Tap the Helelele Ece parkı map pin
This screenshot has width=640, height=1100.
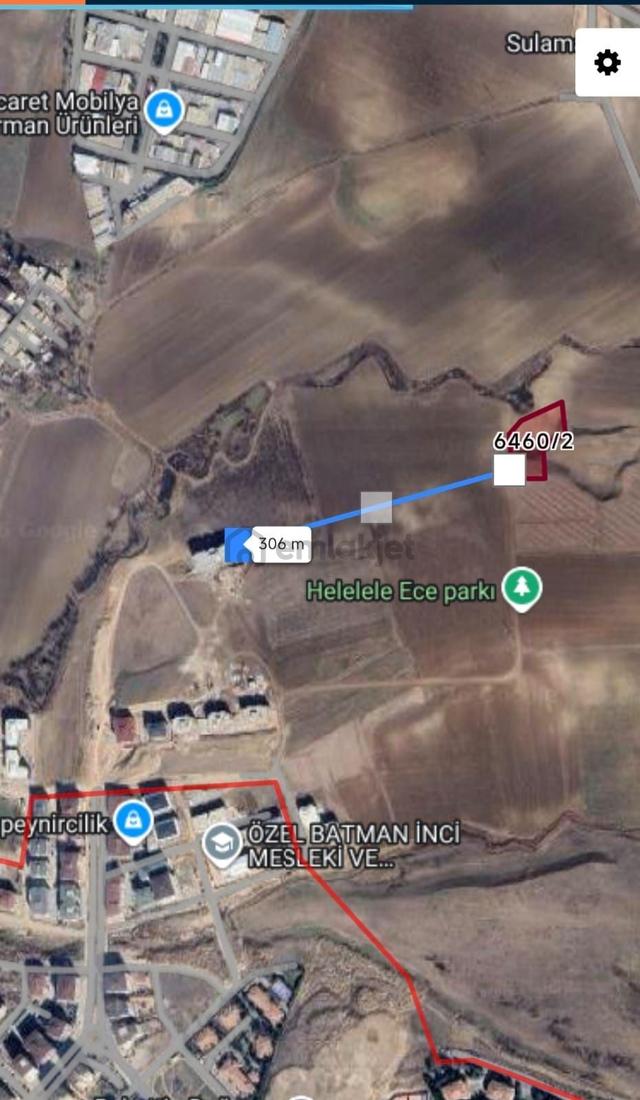click(521, 588)
